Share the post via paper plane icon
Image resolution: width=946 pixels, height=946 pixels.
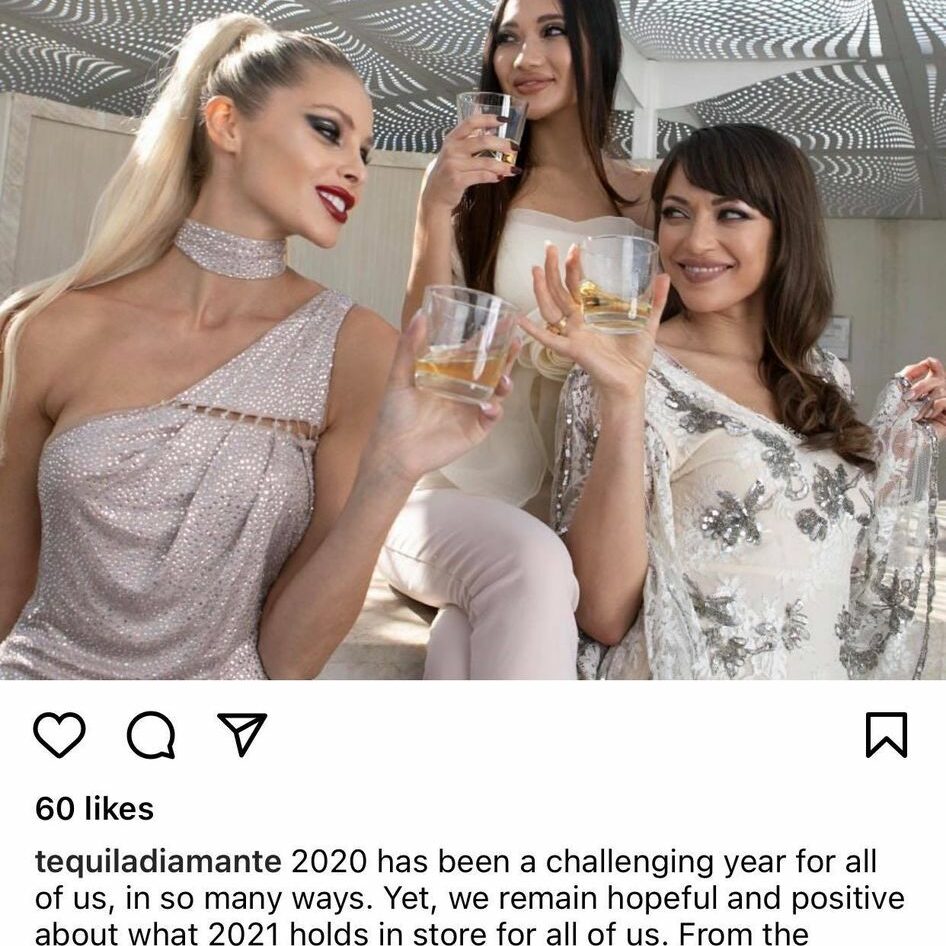click(242, 734)
